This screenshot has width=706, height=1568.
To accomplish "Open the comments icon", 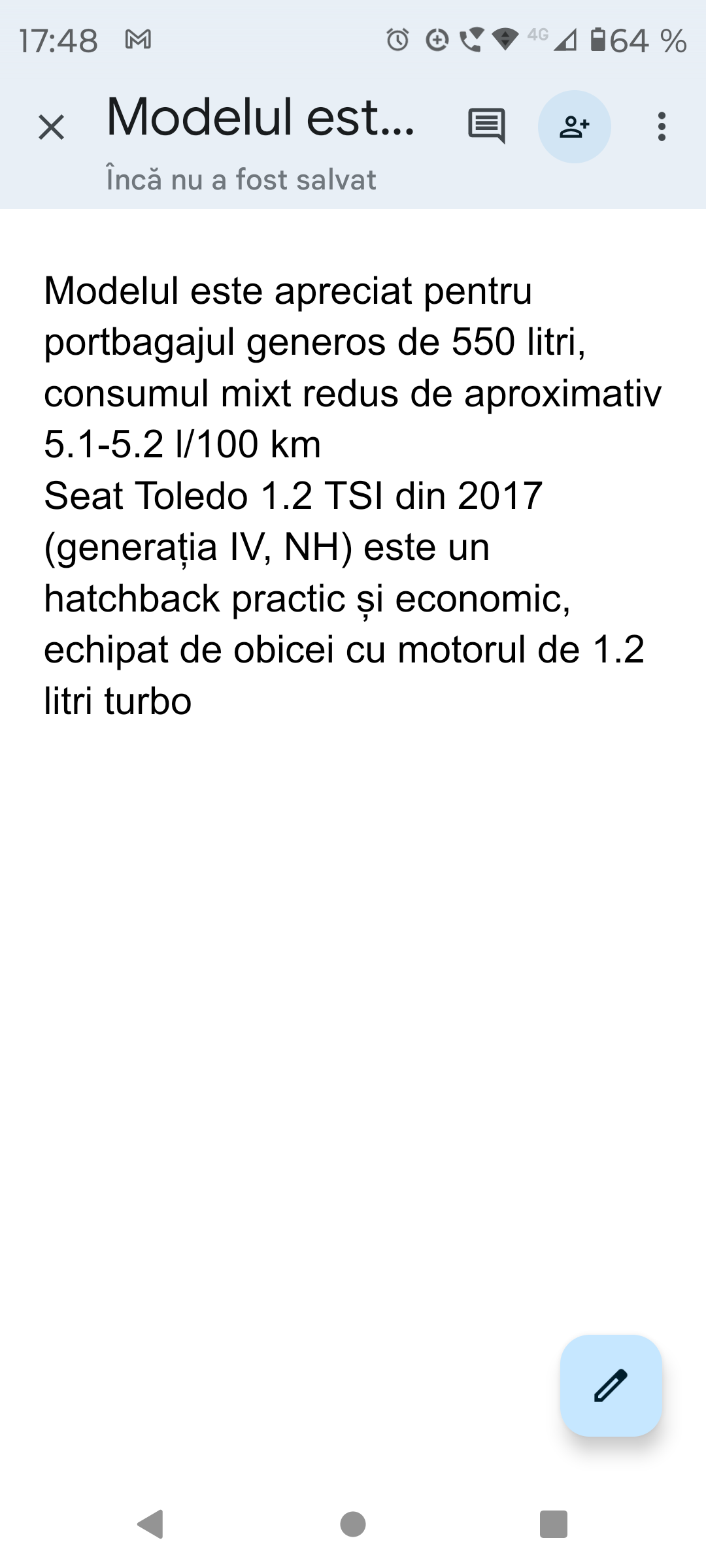I will (x=486, y=125).
